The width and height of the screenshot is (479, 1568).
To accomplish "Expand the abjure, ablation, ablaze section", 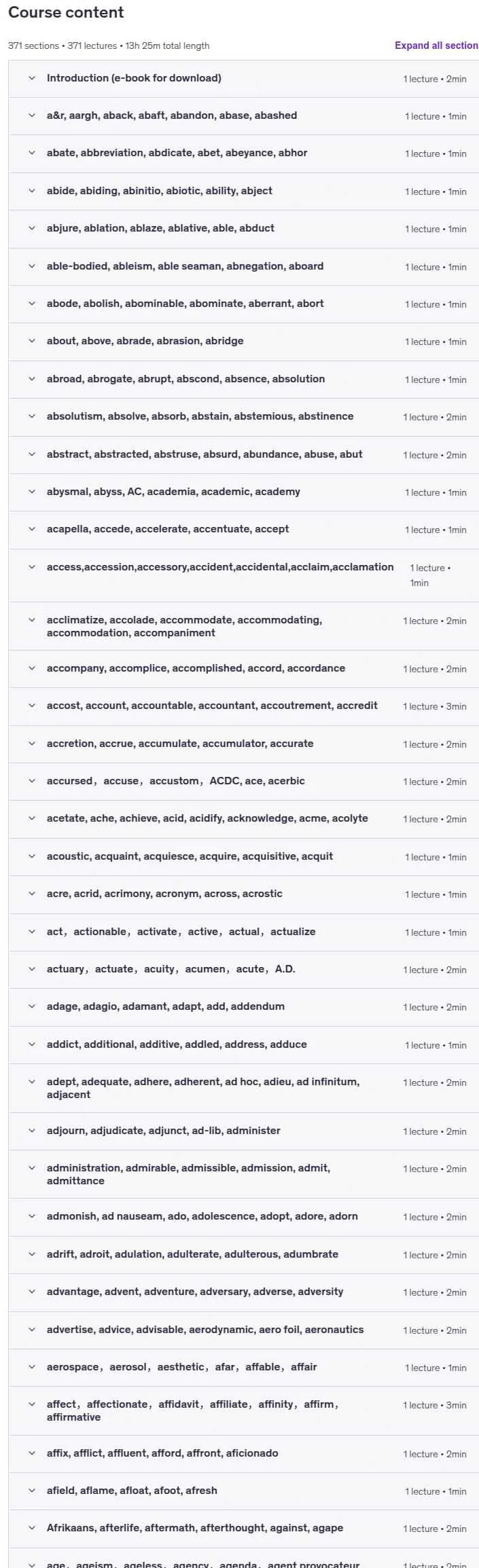I will [x=243, y=229].
